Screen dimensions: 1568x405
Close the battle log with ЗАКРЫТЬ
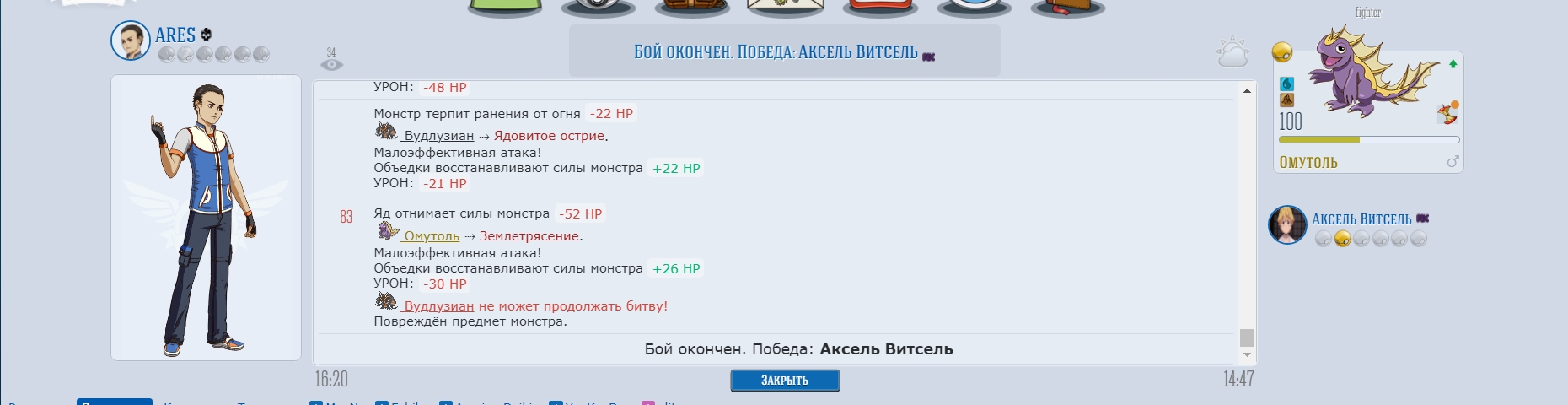(784, 381)
